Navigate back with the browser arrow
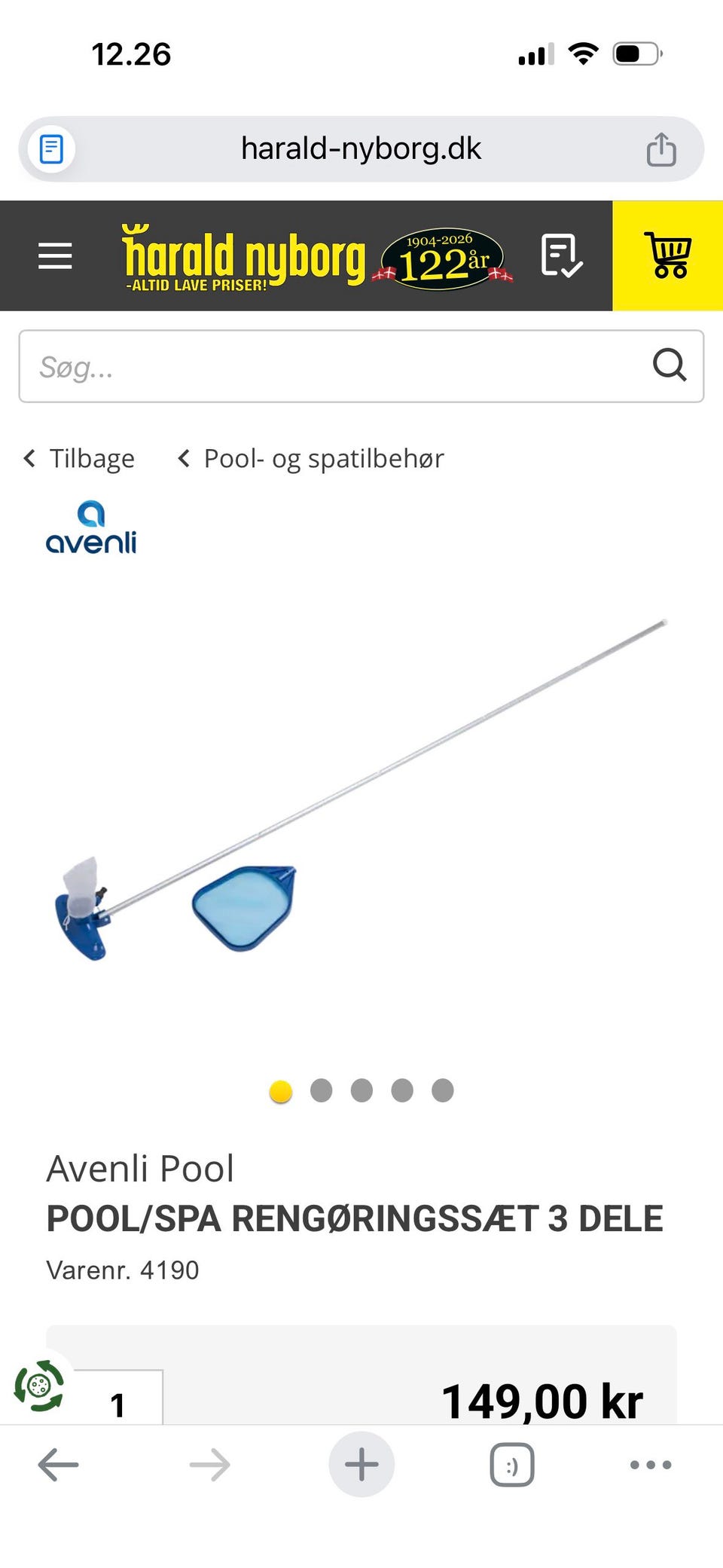The height and width of the screenshot is (1568, 723). tap(57, 1464)
